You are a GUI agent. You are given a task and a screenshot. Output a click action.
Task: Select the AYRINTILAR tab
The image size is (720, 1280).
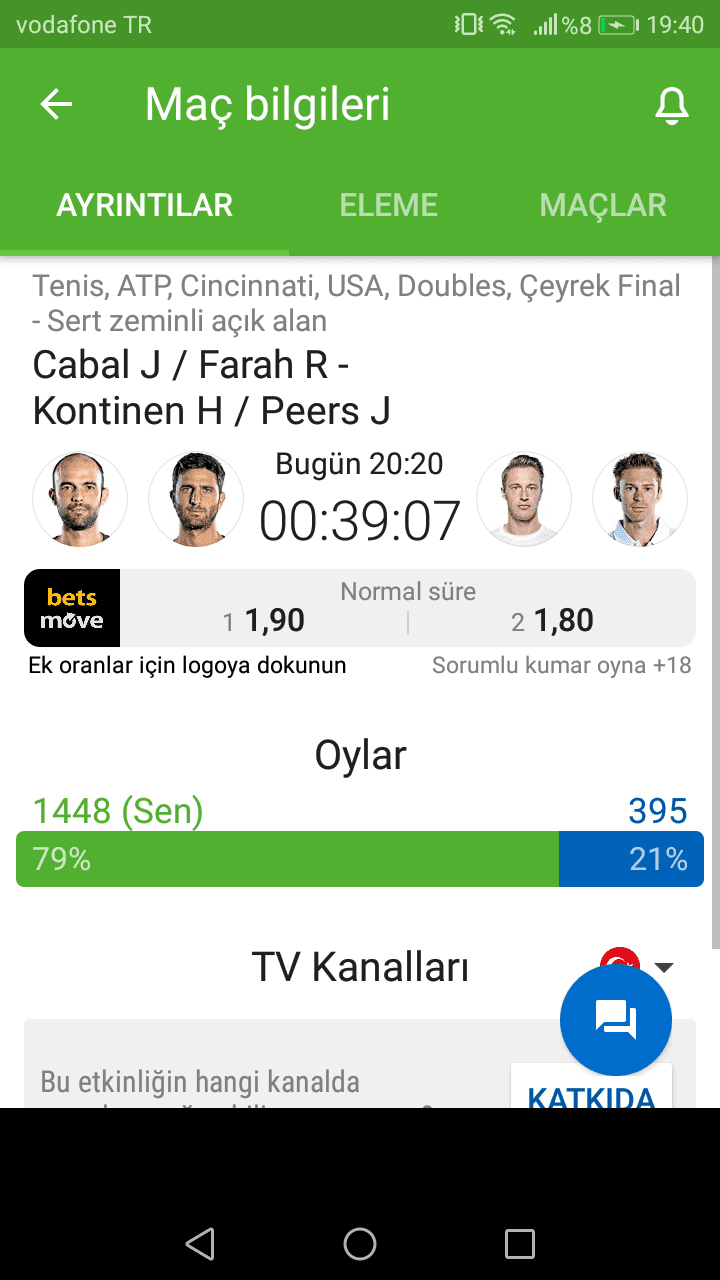tap(144, 205)
